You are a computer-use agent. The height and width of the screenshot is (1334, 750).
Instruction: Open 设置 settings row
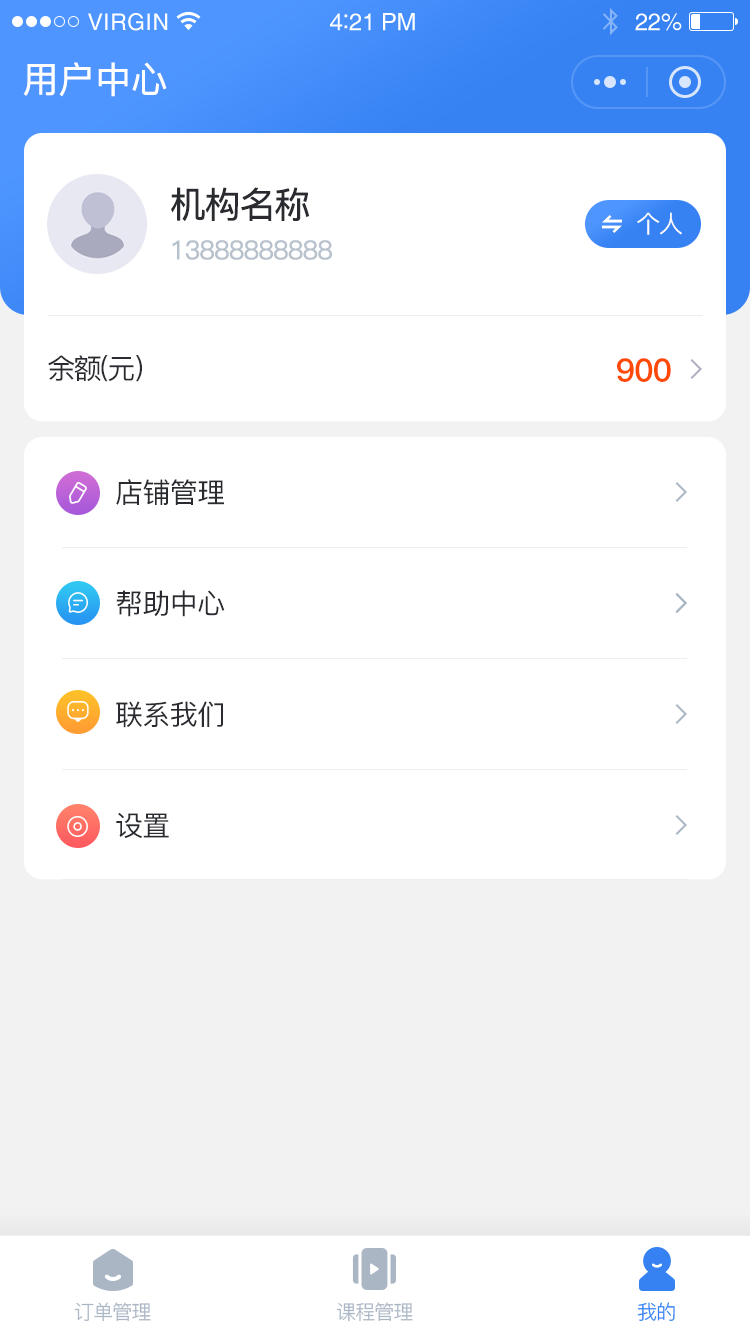(375, 825)
